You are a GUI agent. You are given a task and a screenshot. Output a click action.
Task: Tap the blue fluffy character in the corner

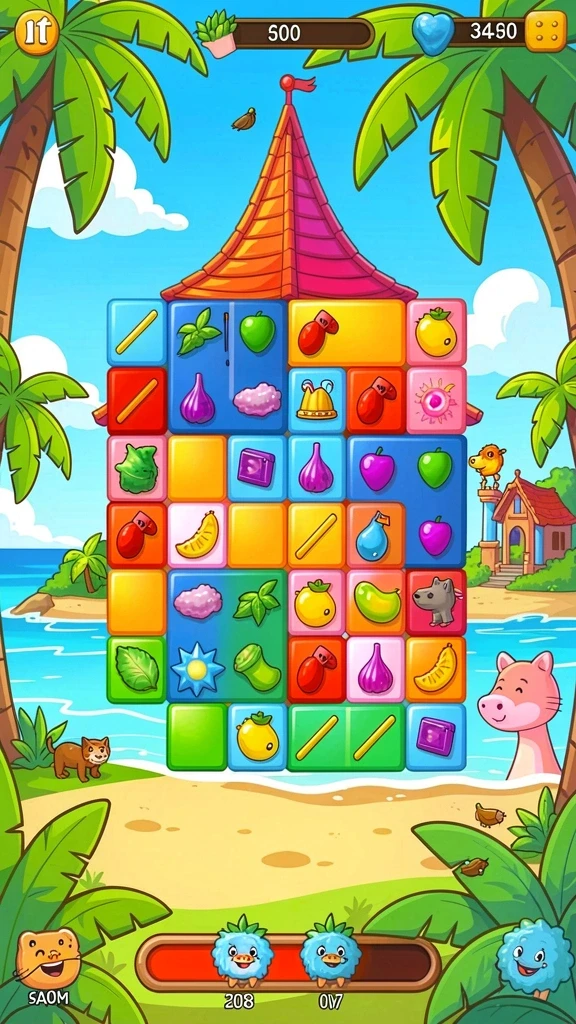click(x=534, y=957)
